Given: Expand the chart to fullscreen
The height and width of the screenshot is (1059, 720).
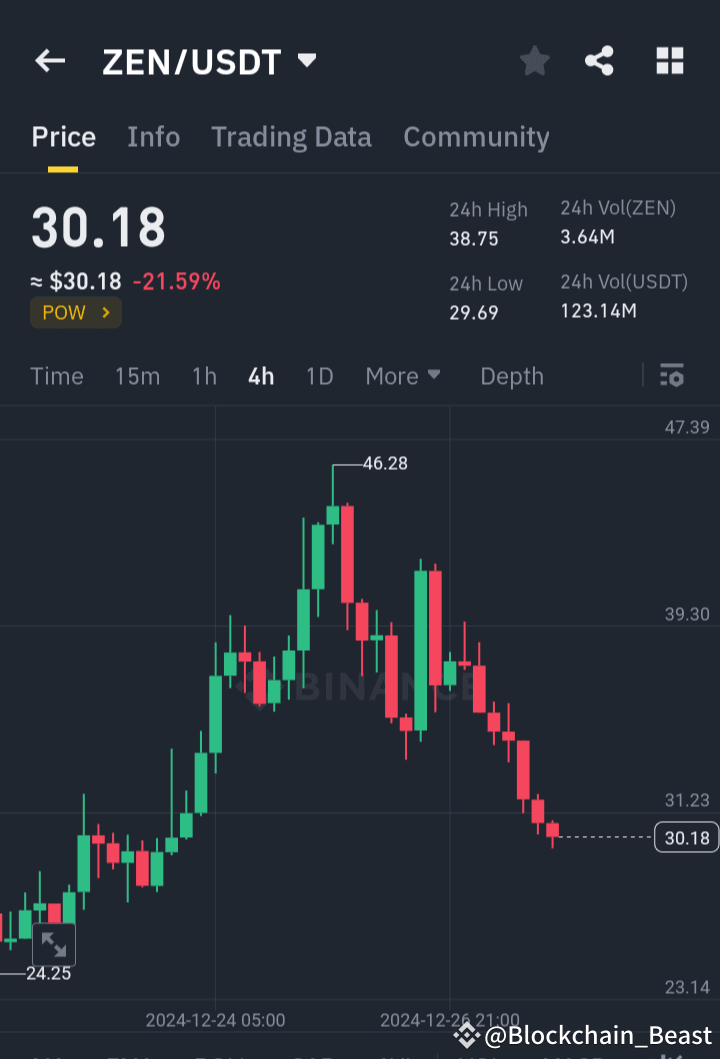Looking at the screenshot, I should (x=55, y=944).
